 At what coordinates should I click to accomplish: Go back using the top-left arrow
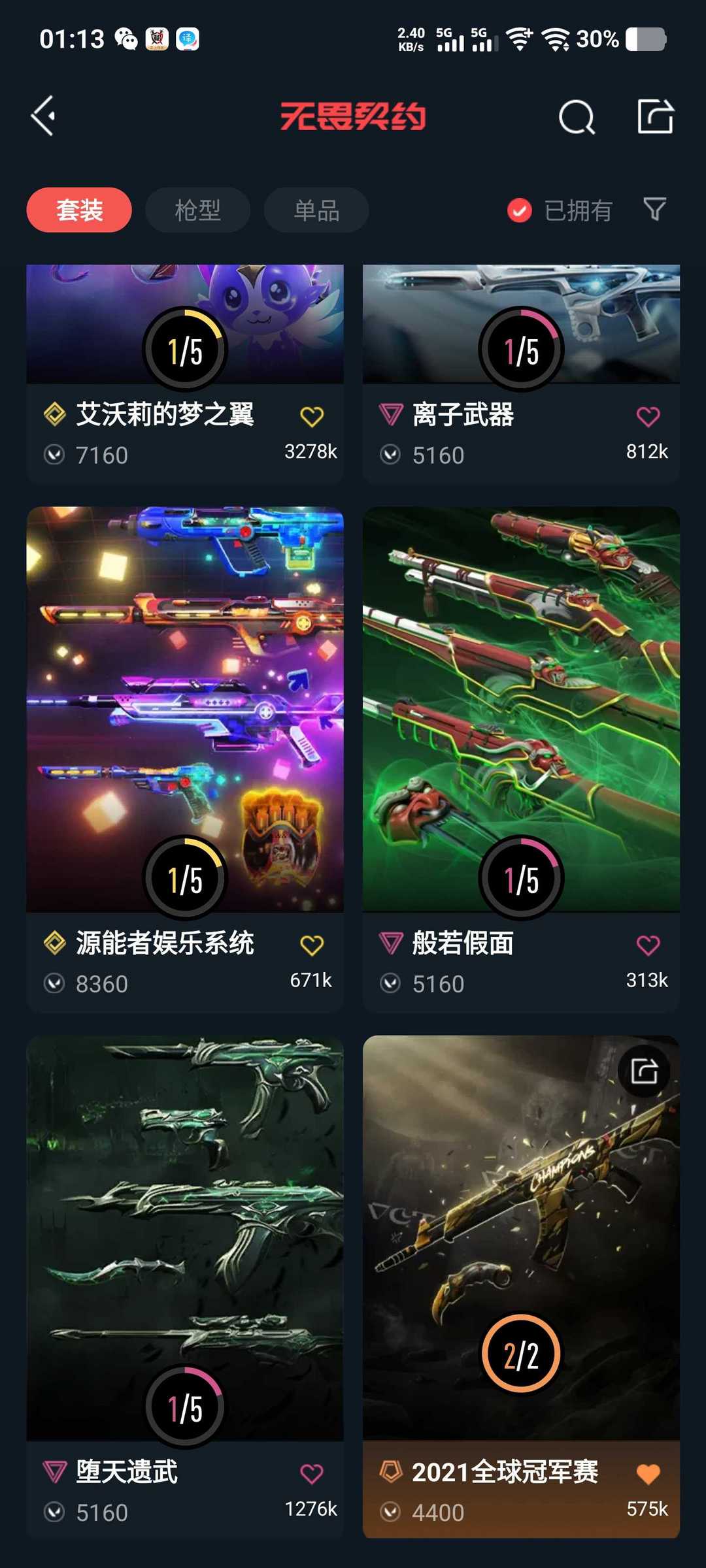pyautogui.click(x=44, y=116)
